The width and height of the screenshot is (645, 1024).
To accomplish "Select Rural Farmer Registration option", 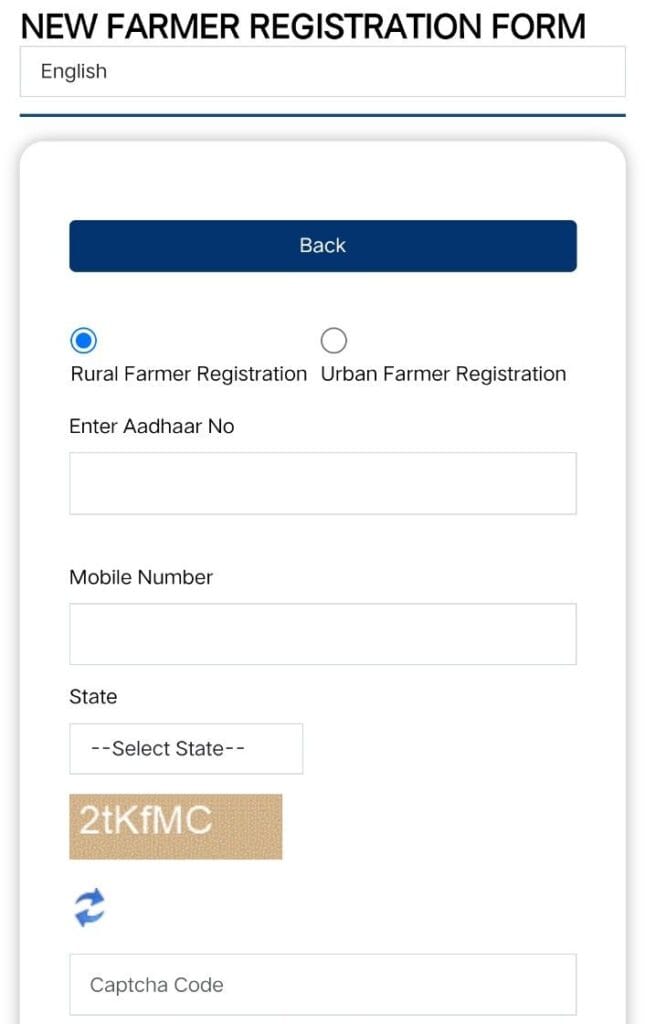I will 85,341.
